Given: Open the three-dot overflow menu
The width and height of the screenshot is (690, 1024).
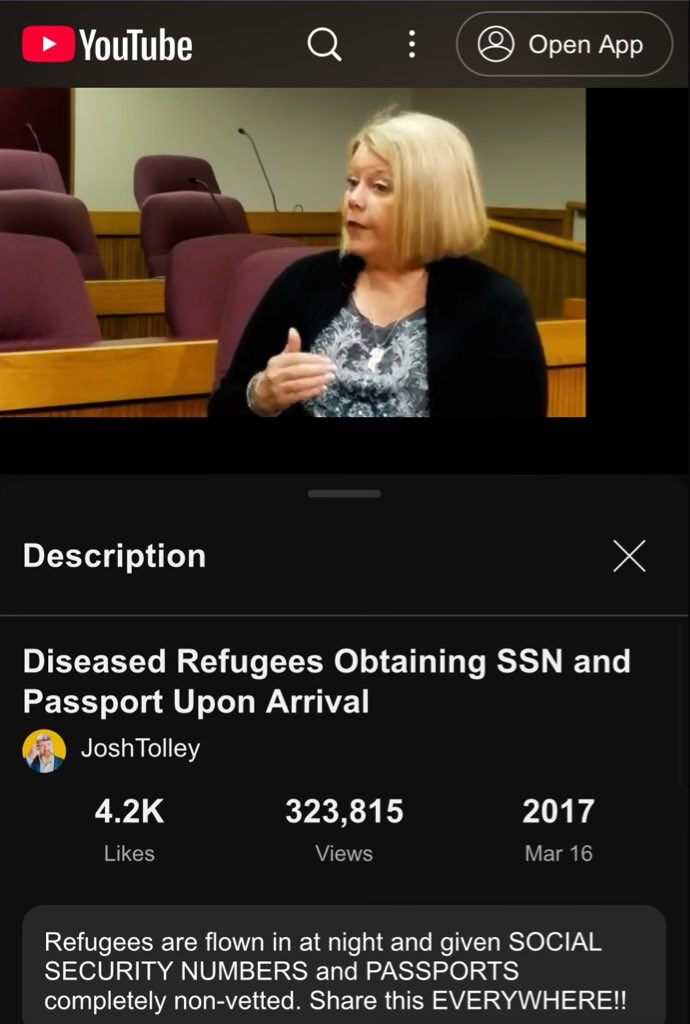Looking at the screenshot, I should [411, 45].
